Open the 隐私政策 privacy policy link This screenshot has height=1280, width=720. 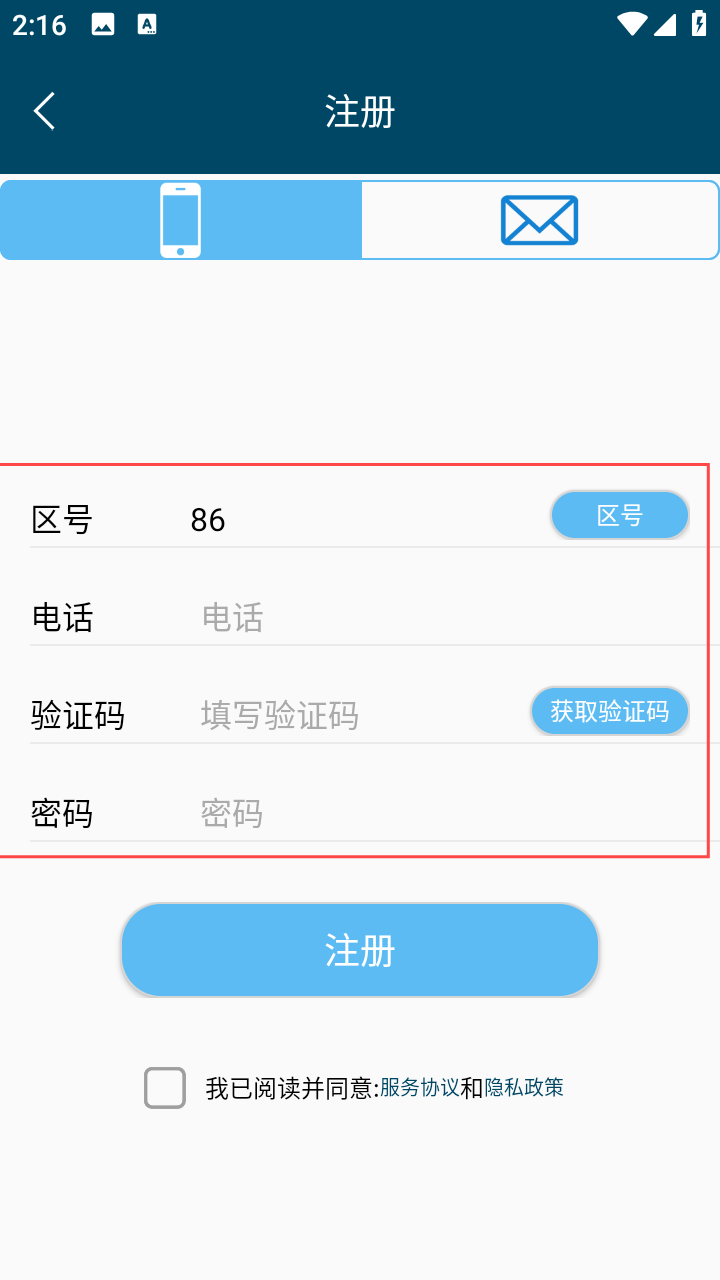[x=524, y=1088]
